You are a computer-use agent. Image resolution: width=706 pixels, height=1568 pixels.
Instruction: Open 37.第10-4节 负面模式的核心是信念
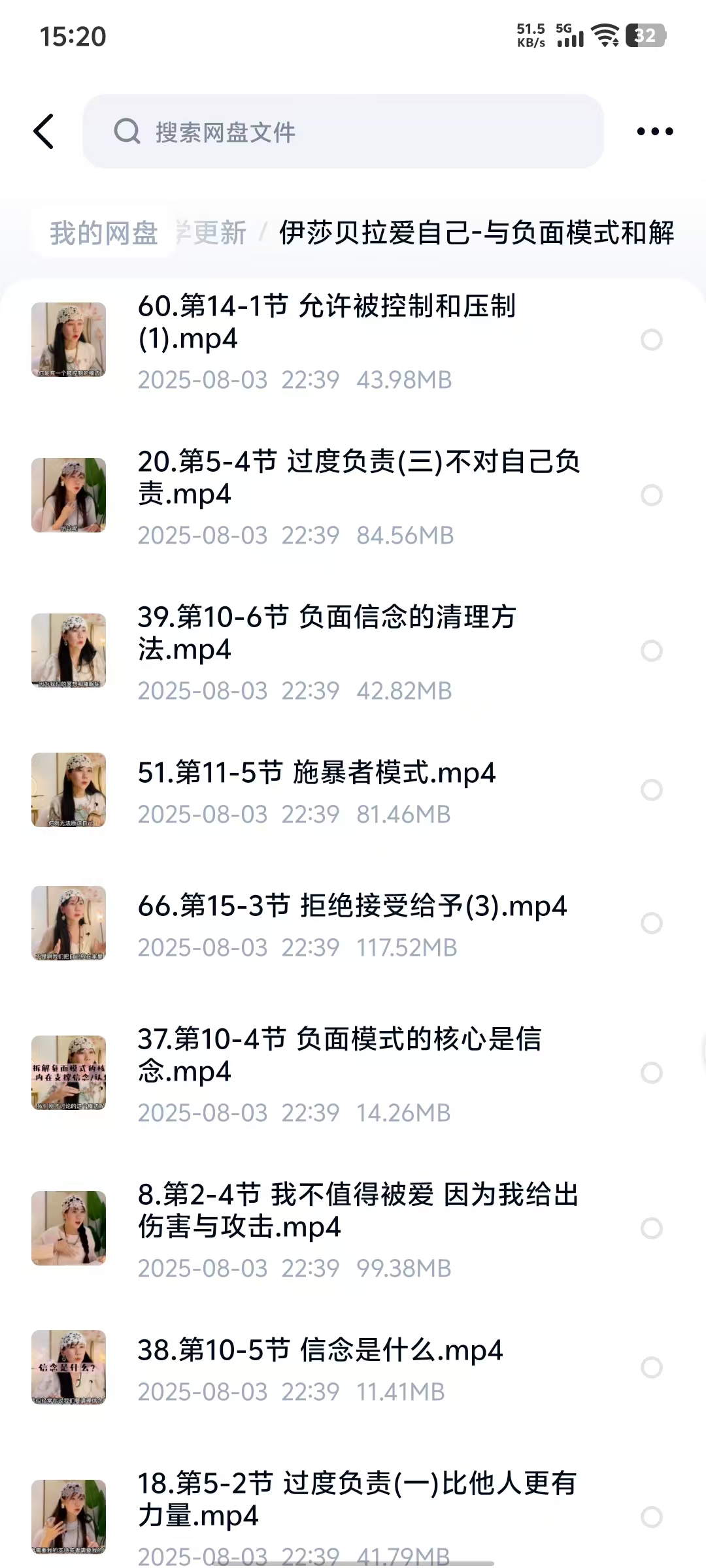pos(339,1056)
